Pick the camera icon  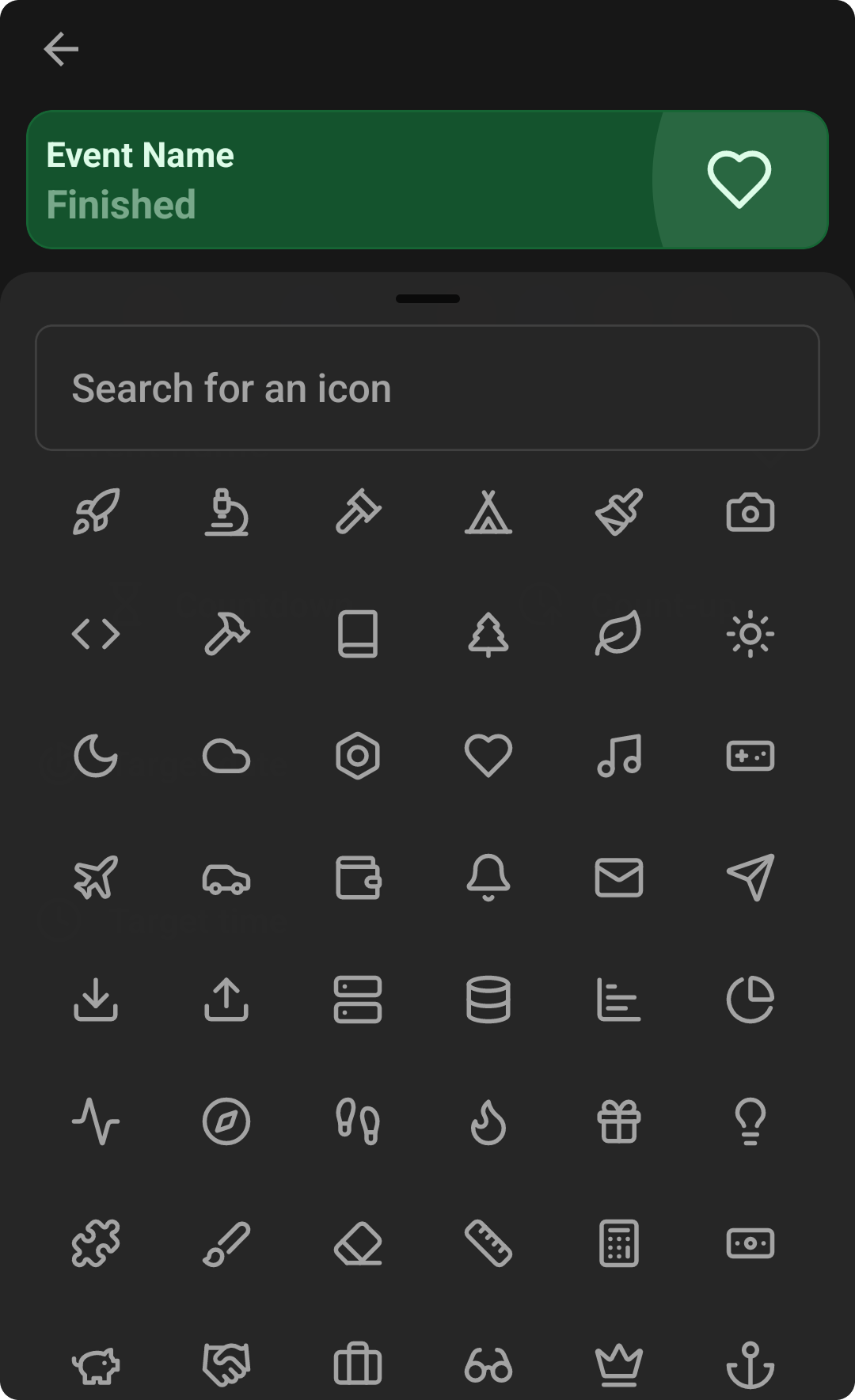tap(750, 513)
